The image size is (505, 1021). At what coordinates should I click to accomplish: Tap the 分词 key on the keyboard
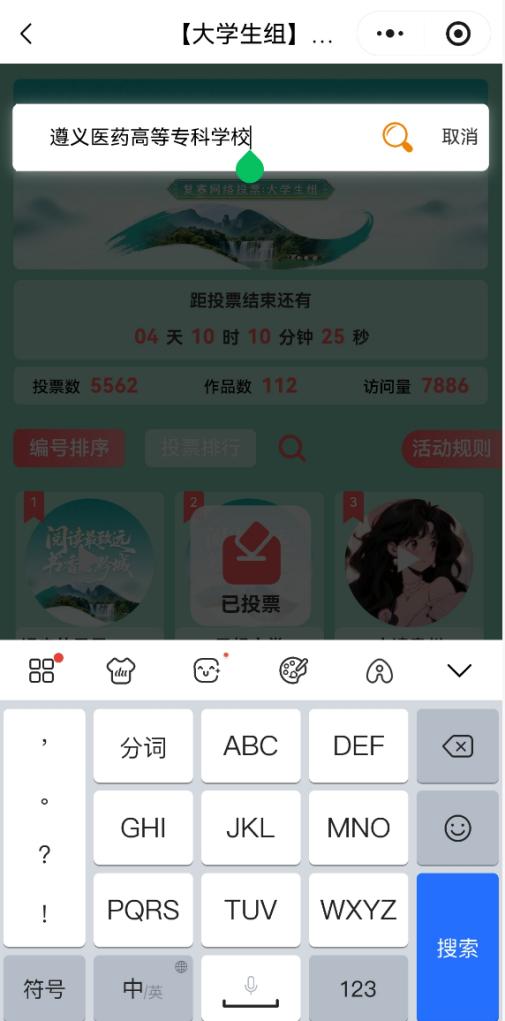(x=143, y=746)
